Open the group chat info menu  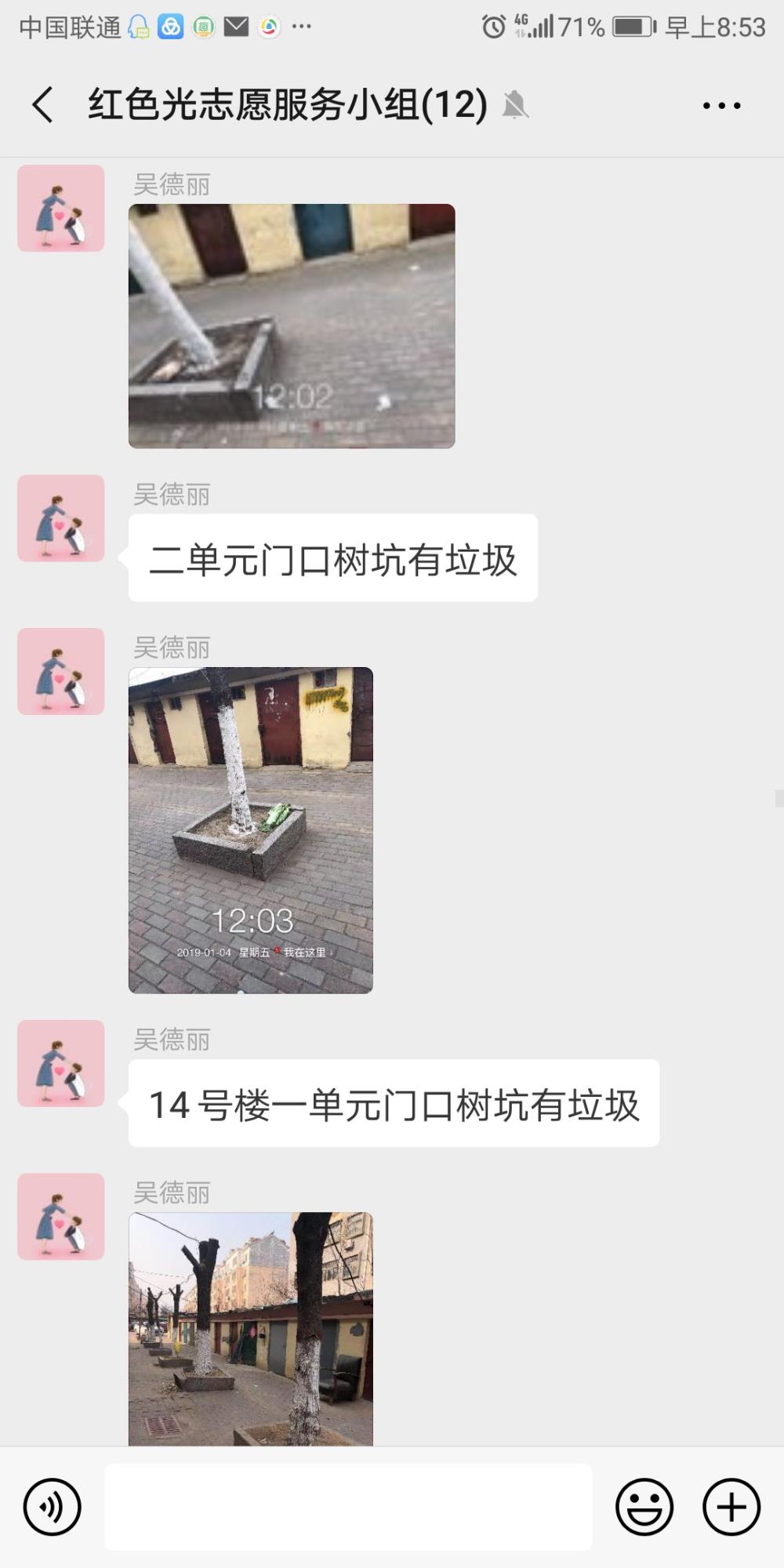[721, 105]
